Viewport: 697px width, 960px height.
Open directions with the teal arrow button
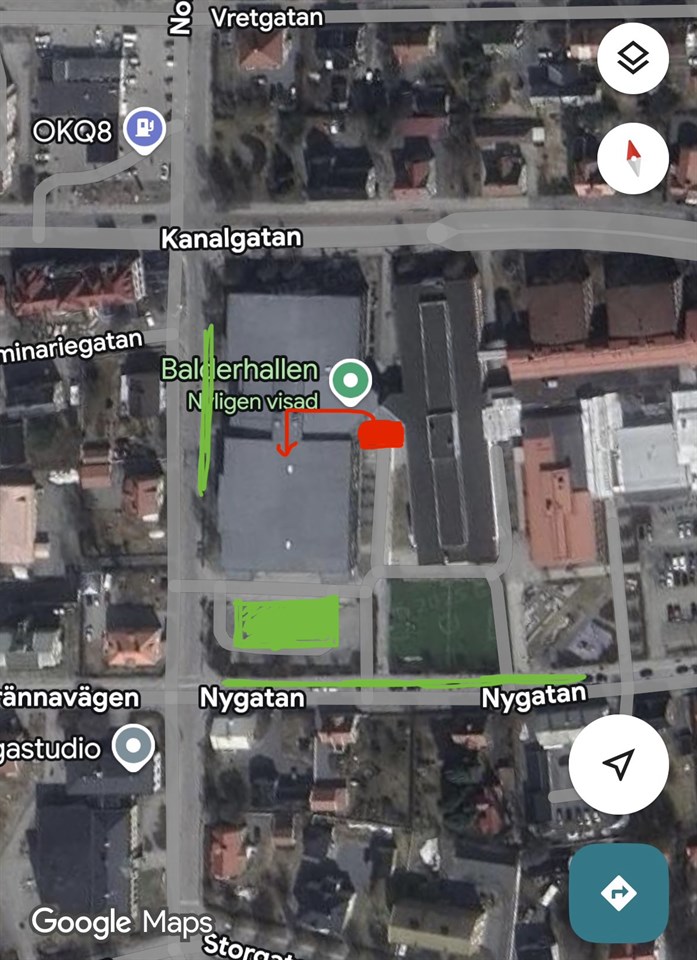point(618,893)
